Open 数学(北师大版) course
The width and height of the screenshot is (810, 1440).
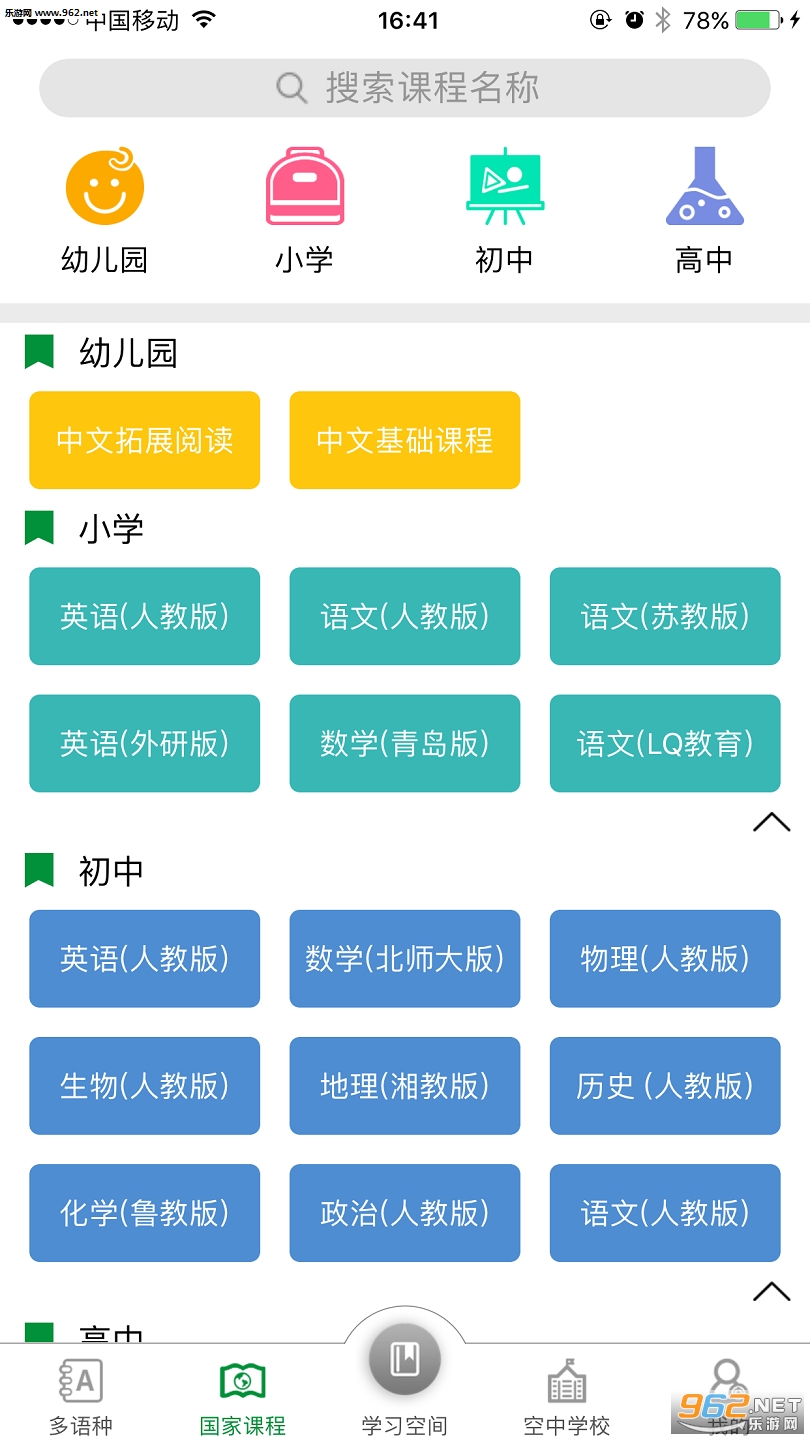(405, 958)
